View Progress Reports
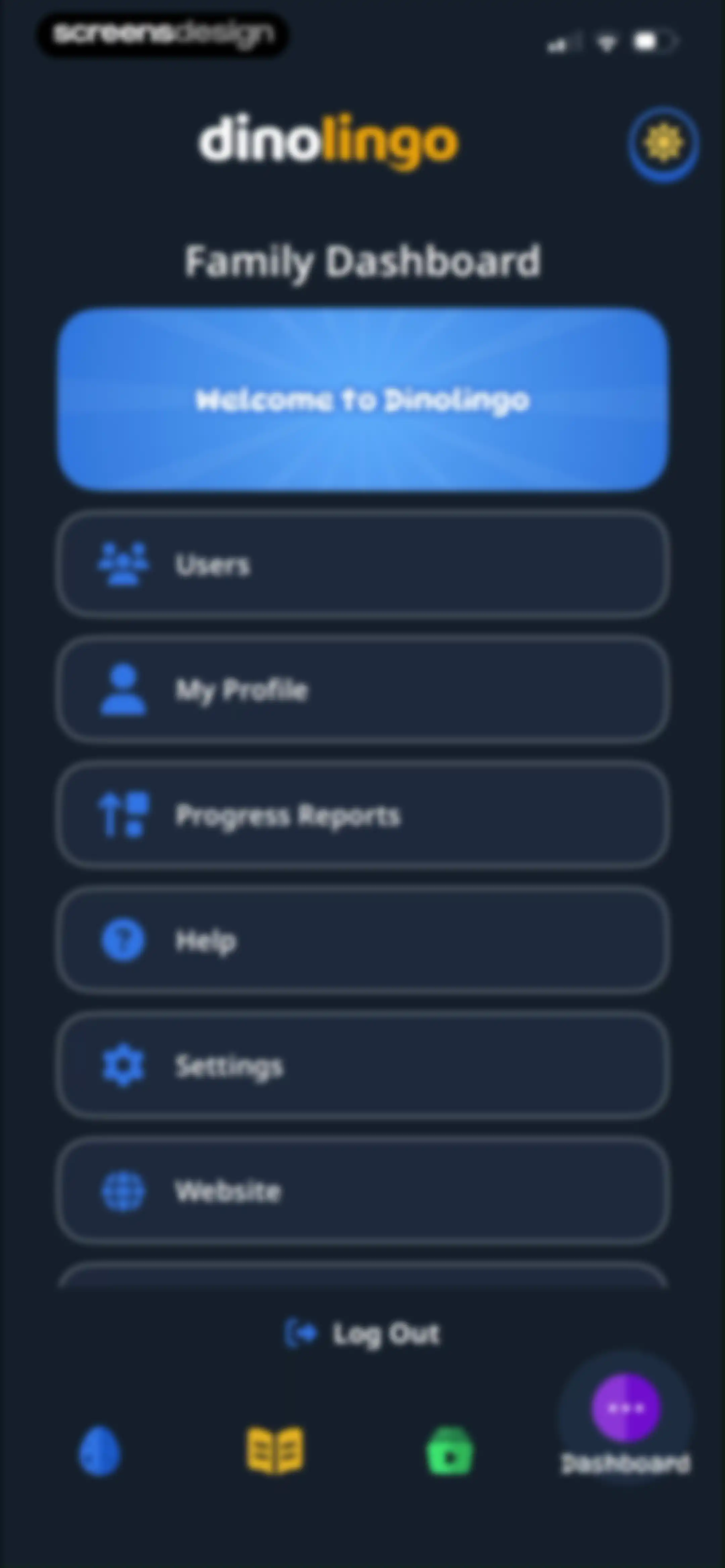Image resolution: width=725 pixels, height=1568 pixels. point(363,815)
